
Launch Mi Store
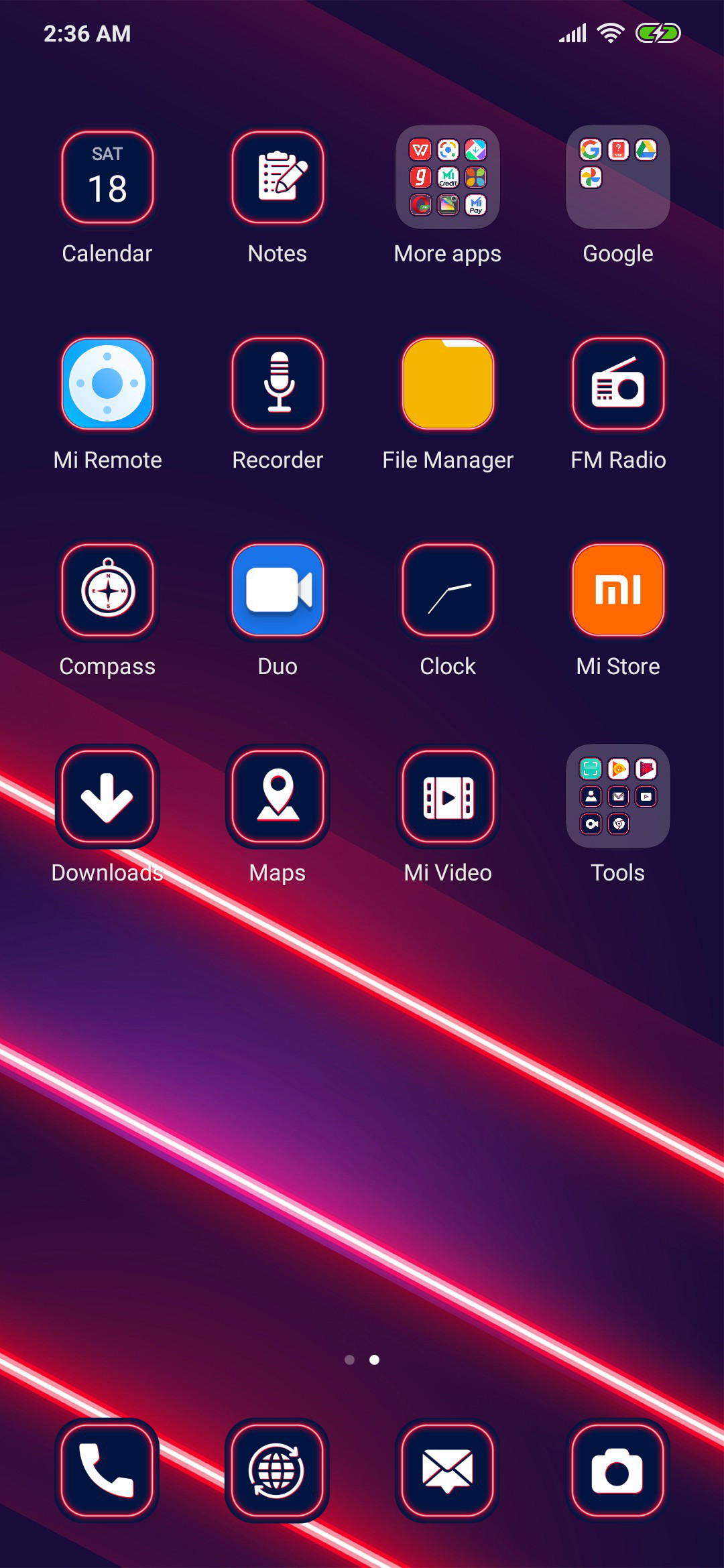pos(618,590)
